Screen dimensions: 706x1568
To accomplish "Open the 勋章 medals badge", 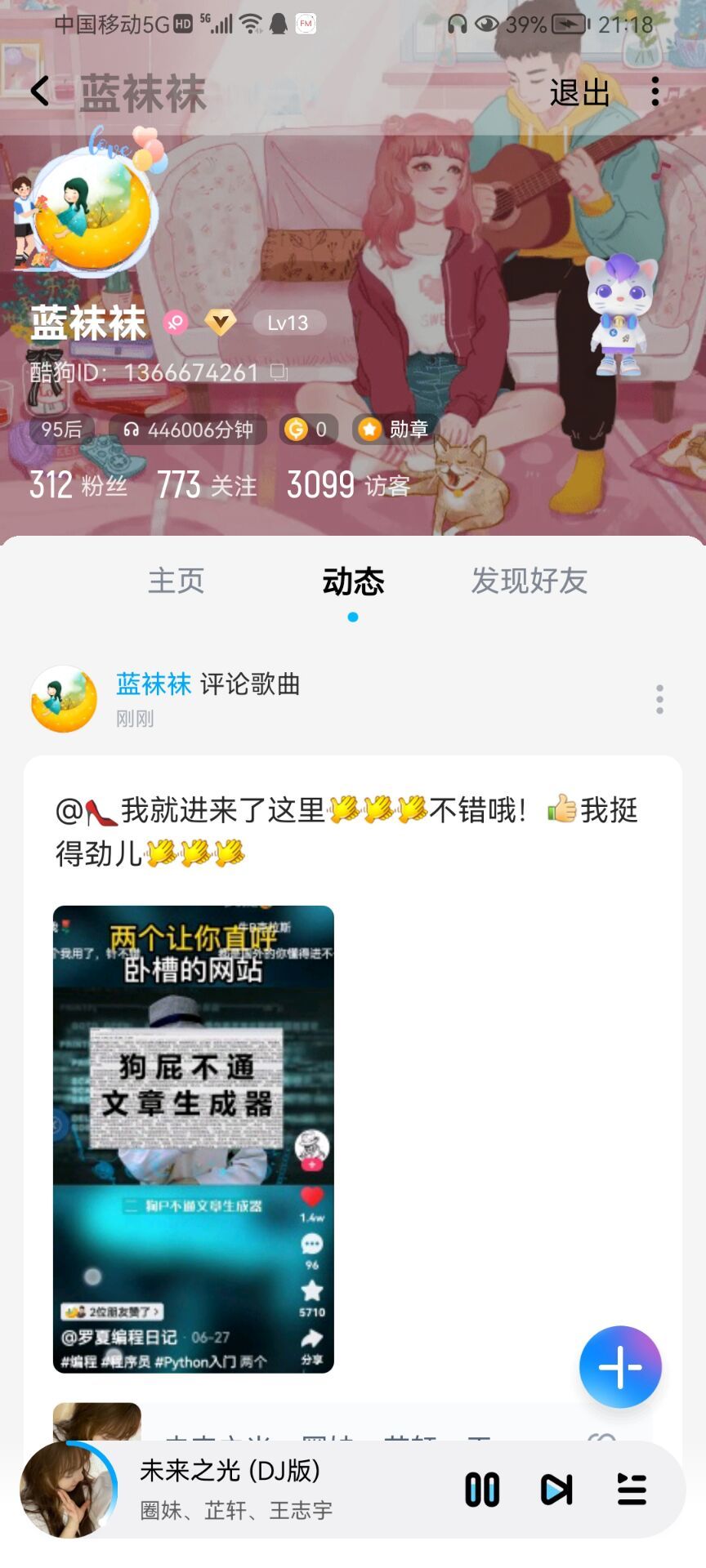I will click(395, 429).
